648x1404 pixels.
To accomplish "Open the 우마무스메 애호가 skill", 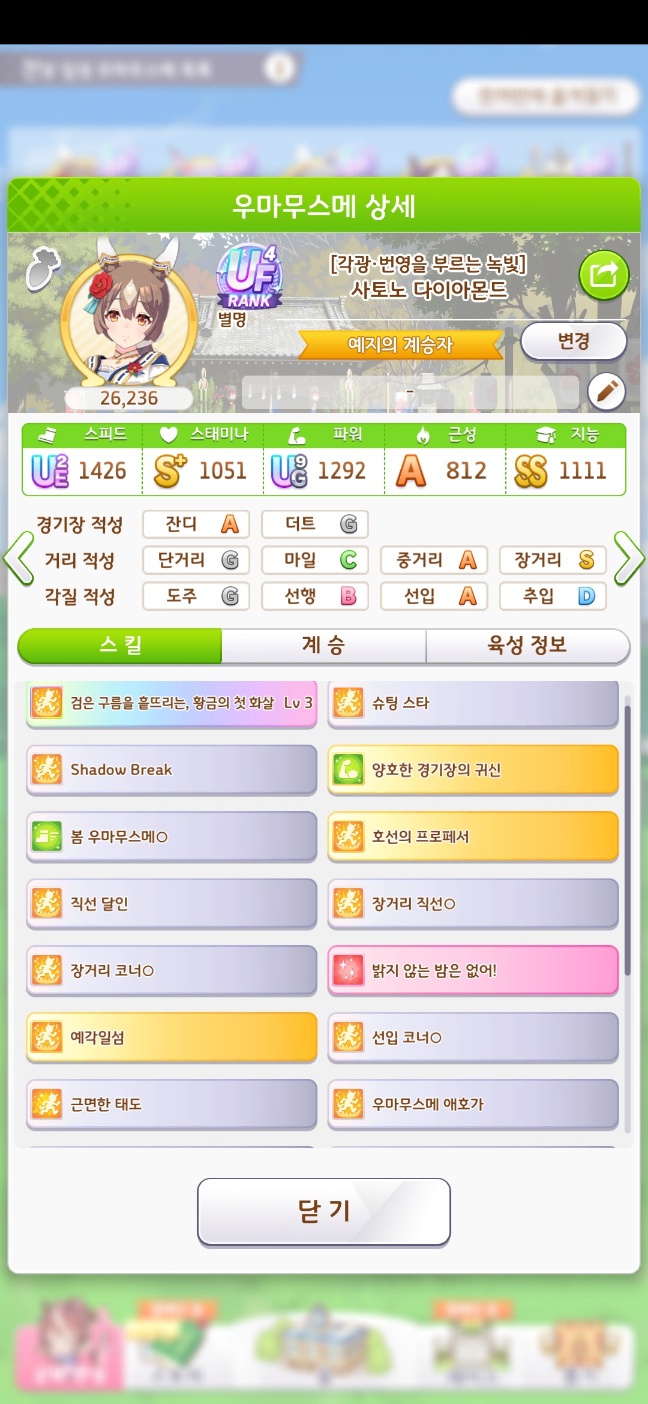I will (x=472, y=1105).
